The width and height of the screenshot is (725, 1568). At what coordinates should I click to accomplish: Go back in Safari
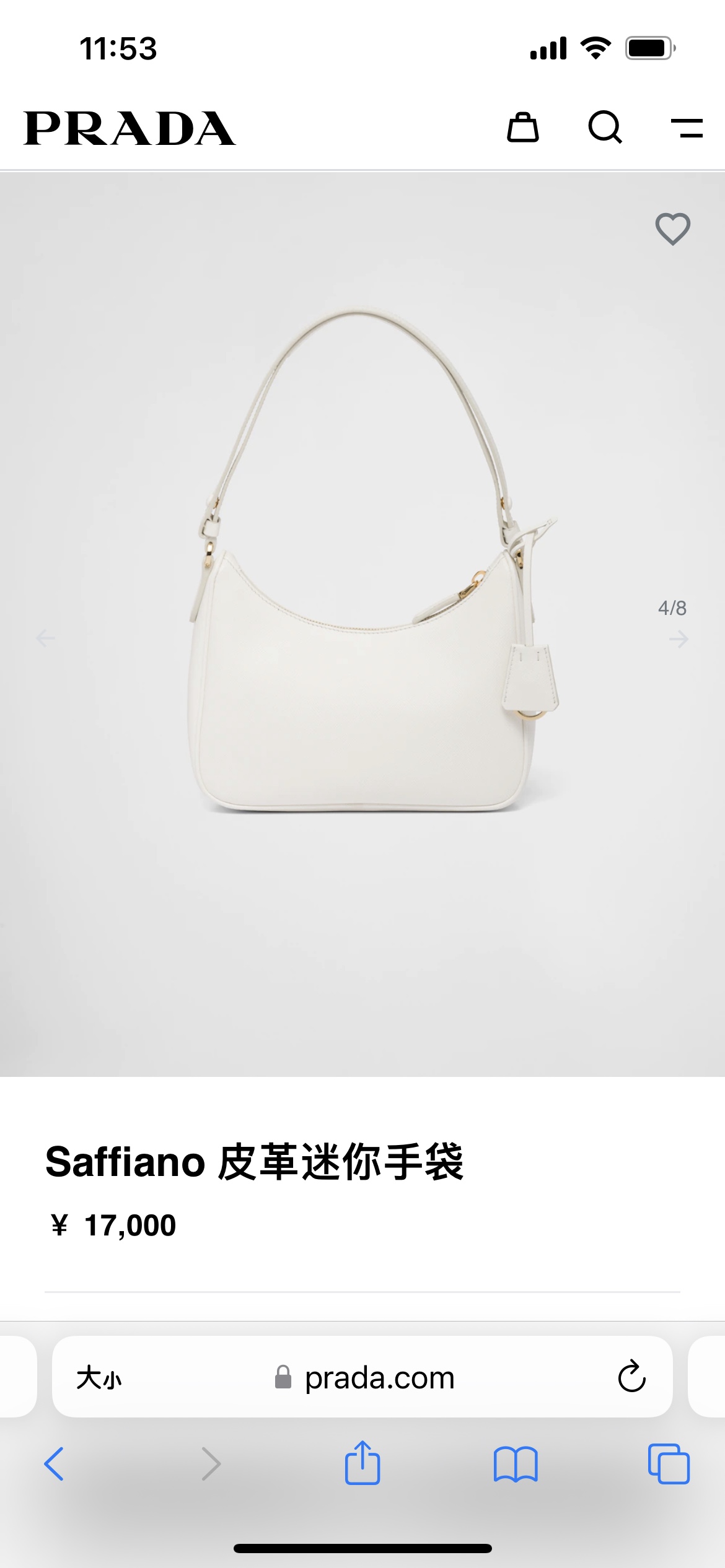(x=55, y=1464)
